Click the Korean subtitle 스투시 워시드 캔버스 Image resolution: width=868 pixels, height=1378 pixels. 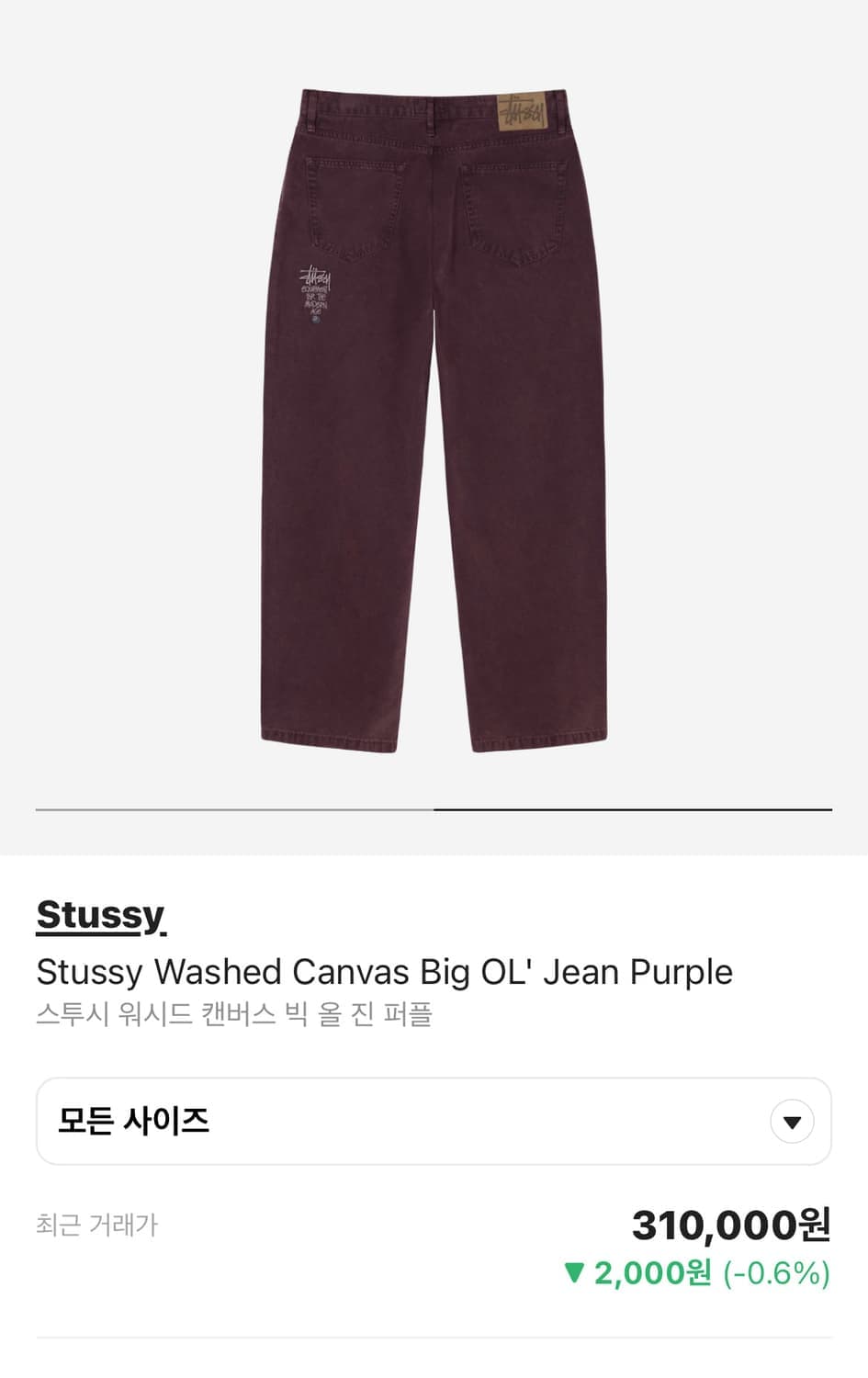coord(236,1013)
